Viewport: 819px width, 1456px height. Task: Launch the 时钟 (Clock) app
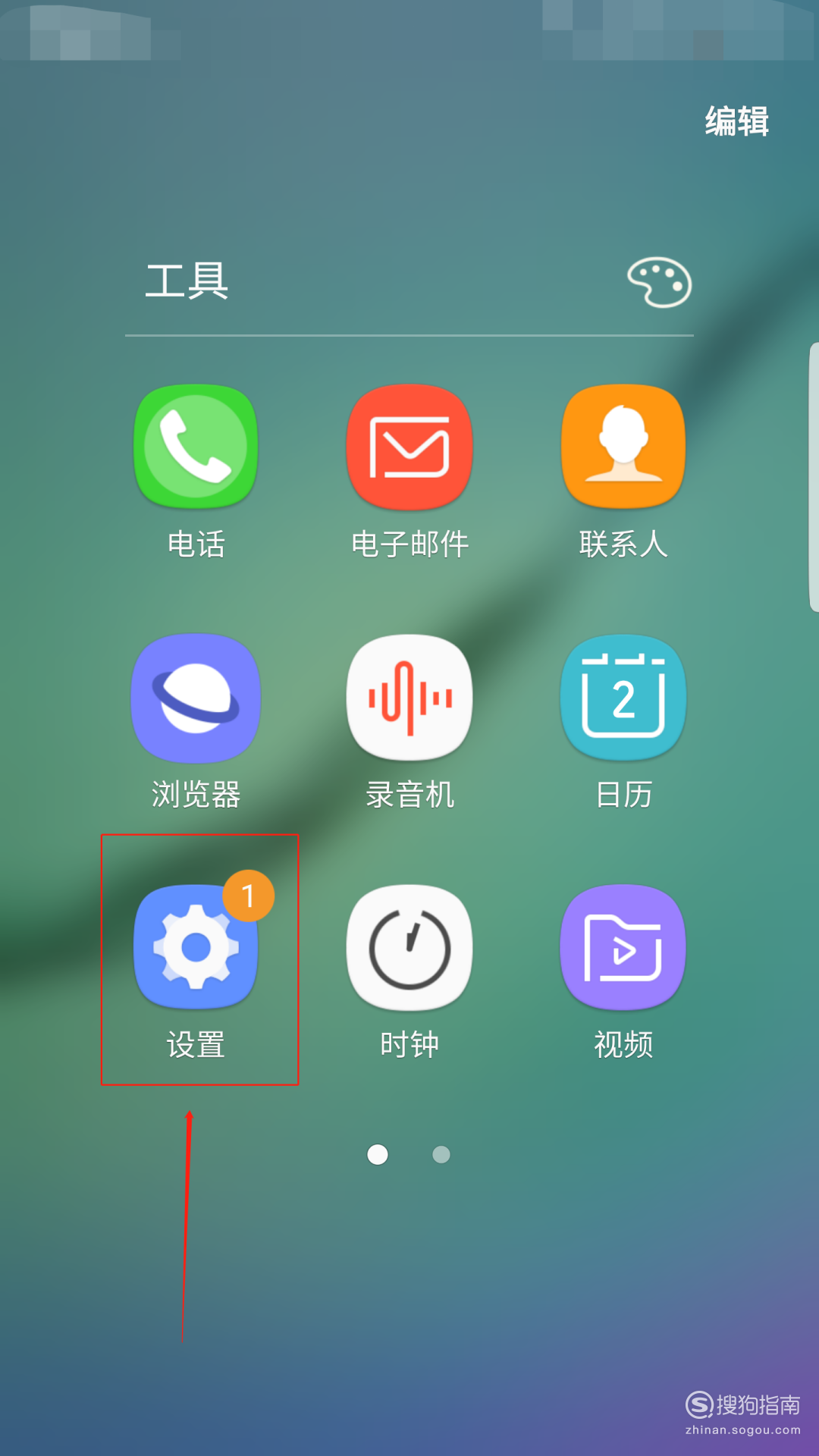[409, 947]
